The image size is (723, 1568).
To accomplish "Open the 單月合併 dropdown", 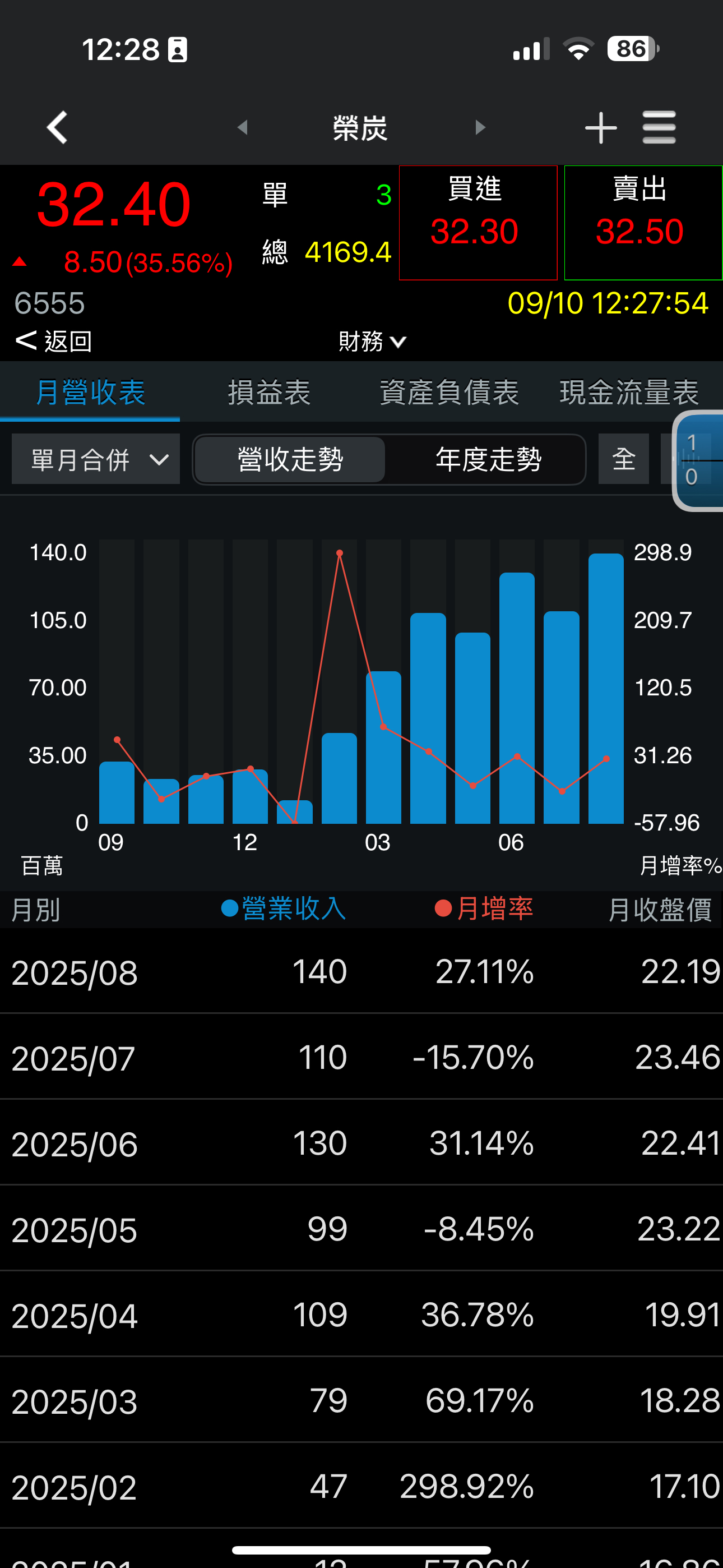I will 95,459.
